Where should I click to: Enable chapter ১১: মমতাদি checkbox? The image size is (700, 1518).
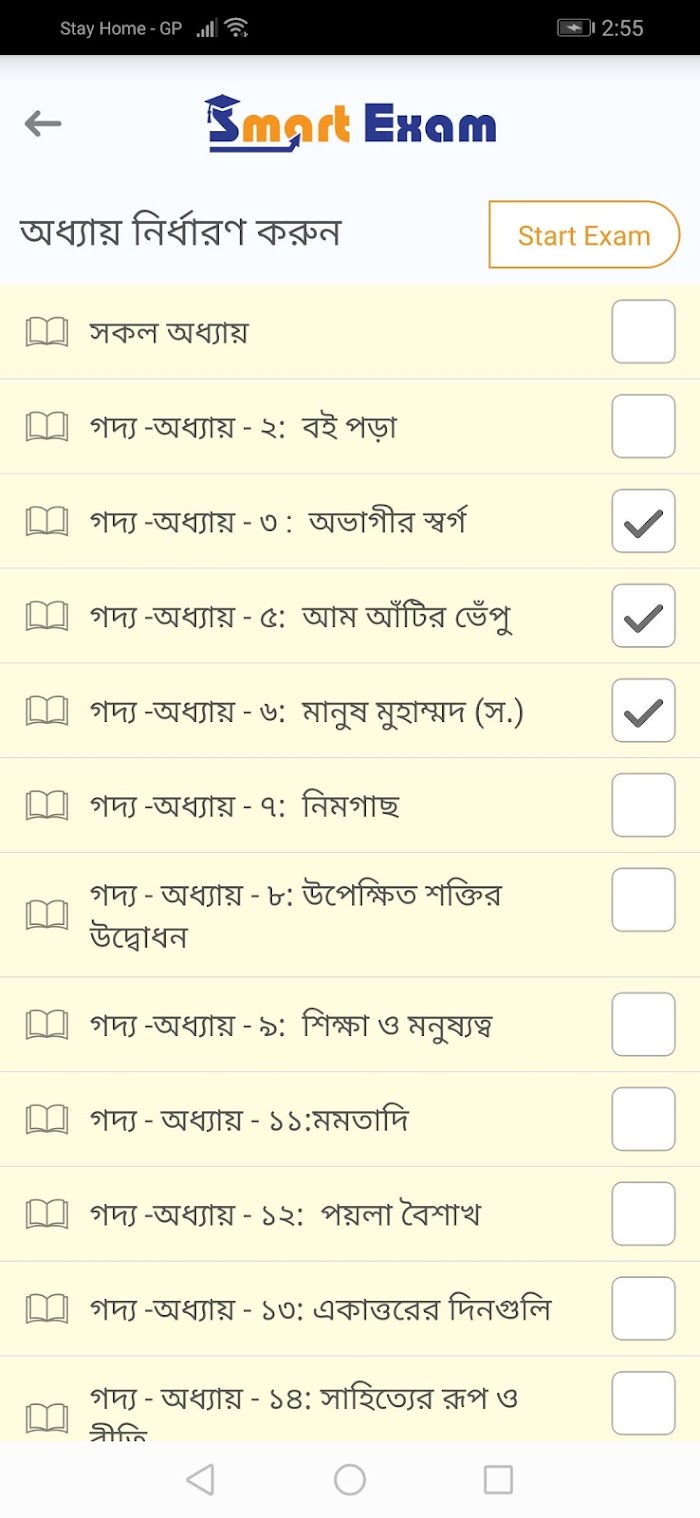[643, 1119]
